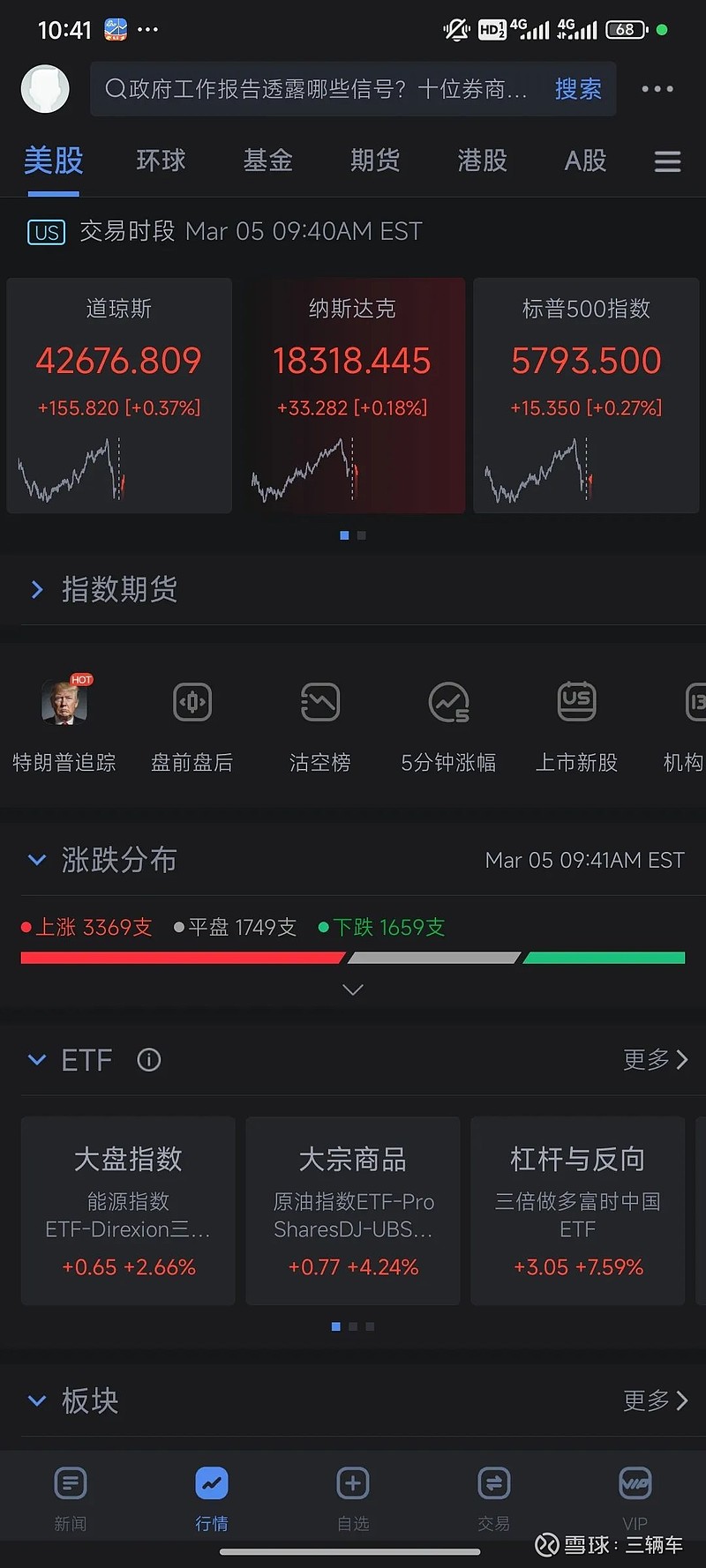Viewport: 706px width, 1568px height.
Task: Switch to the 基金 tab
Action: pyautogui.click(x=268, y=161)
